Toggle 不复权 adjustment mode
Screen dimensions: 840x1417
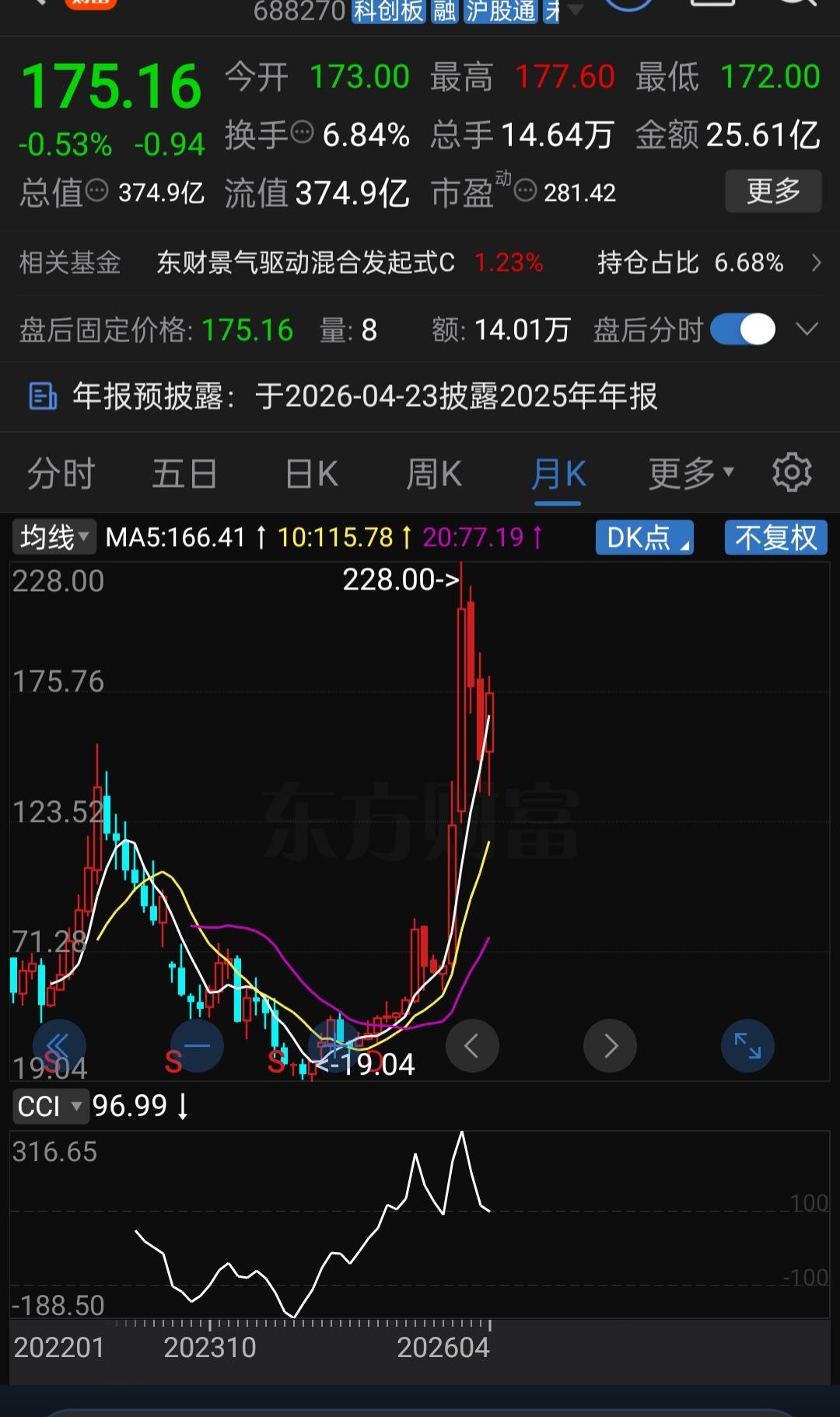point(775,537)
